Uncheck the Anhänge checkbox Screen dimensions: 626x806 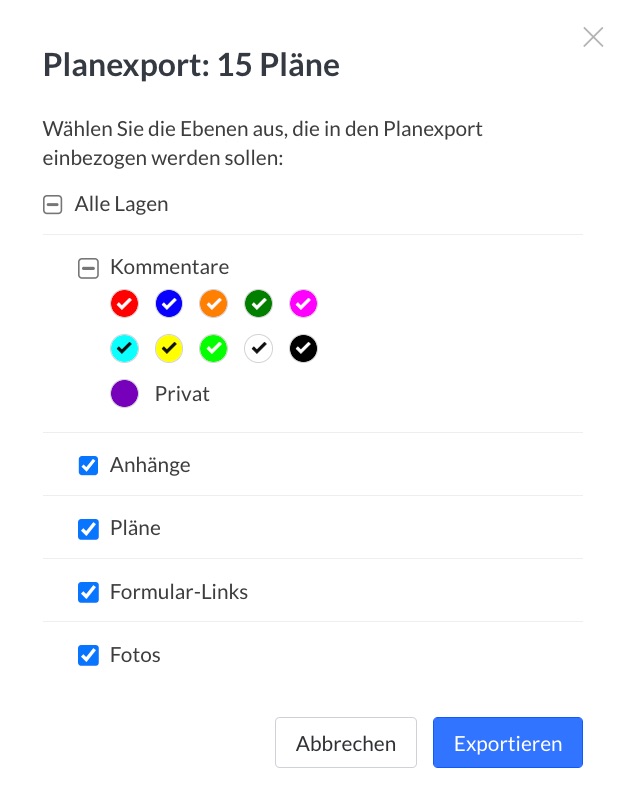[x=89, y=465]
